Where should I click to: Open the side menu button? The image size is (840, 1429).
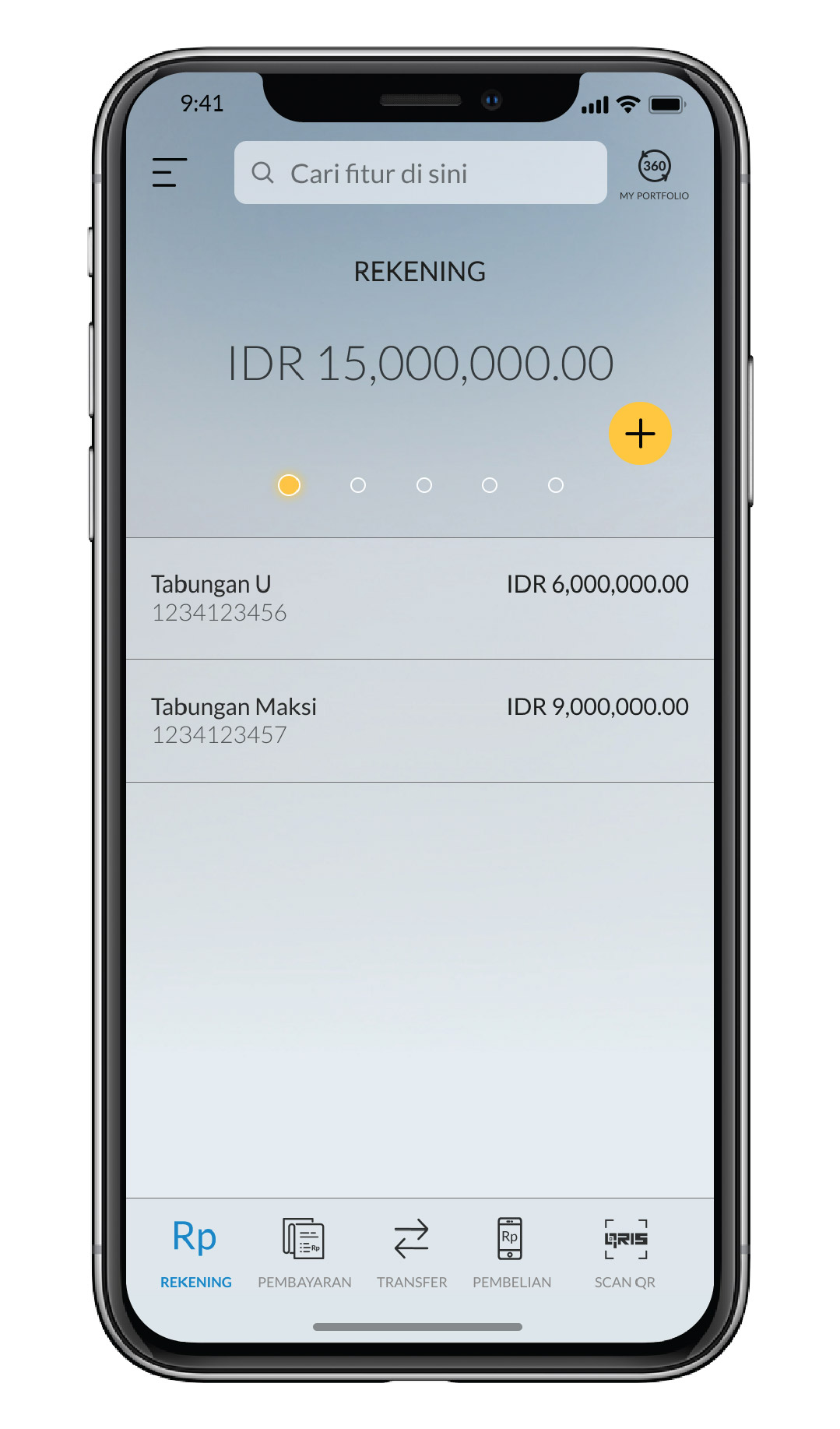tap(170, 172)
